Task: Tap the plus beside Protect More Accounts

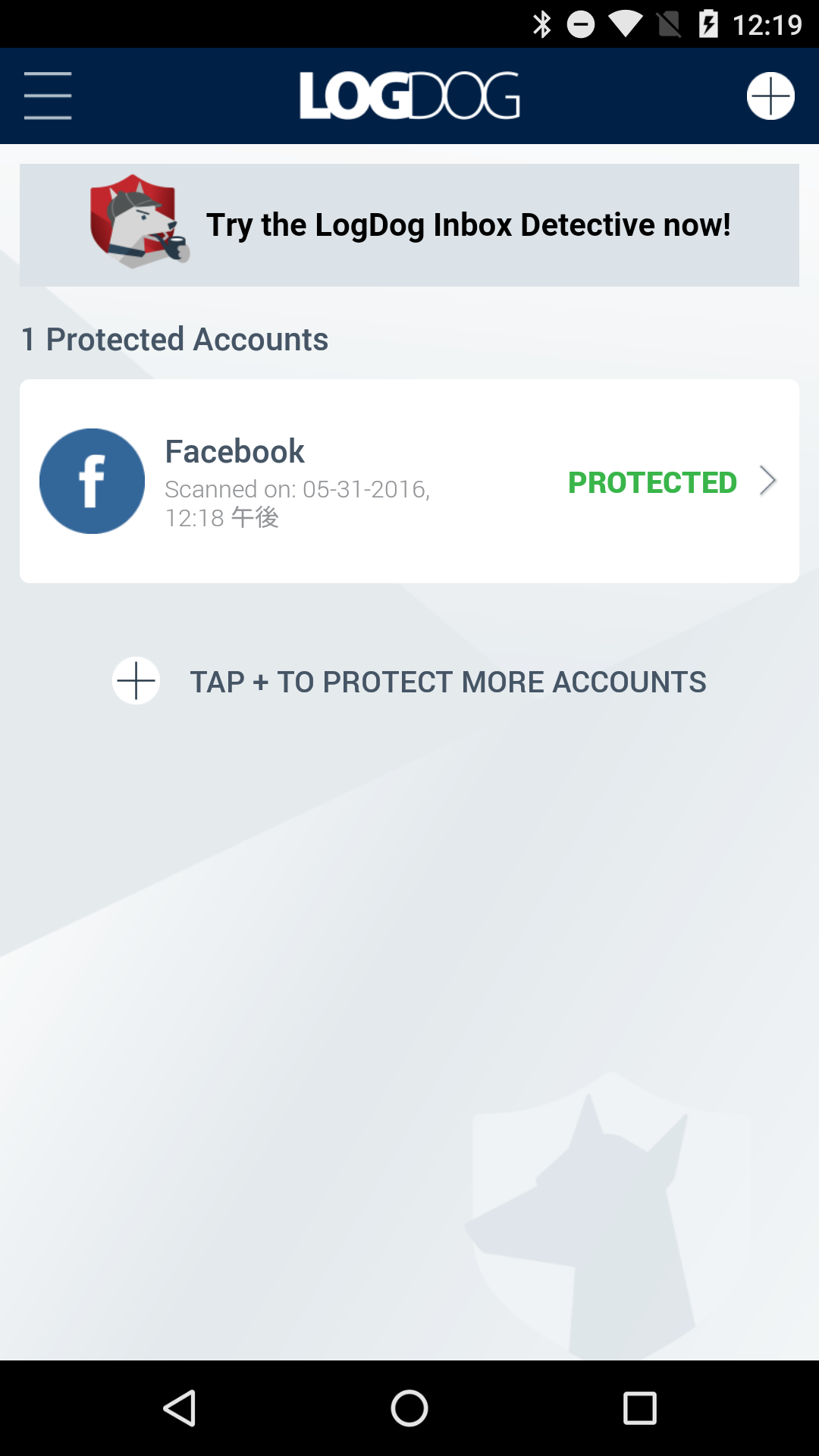Action: point(136,680)
